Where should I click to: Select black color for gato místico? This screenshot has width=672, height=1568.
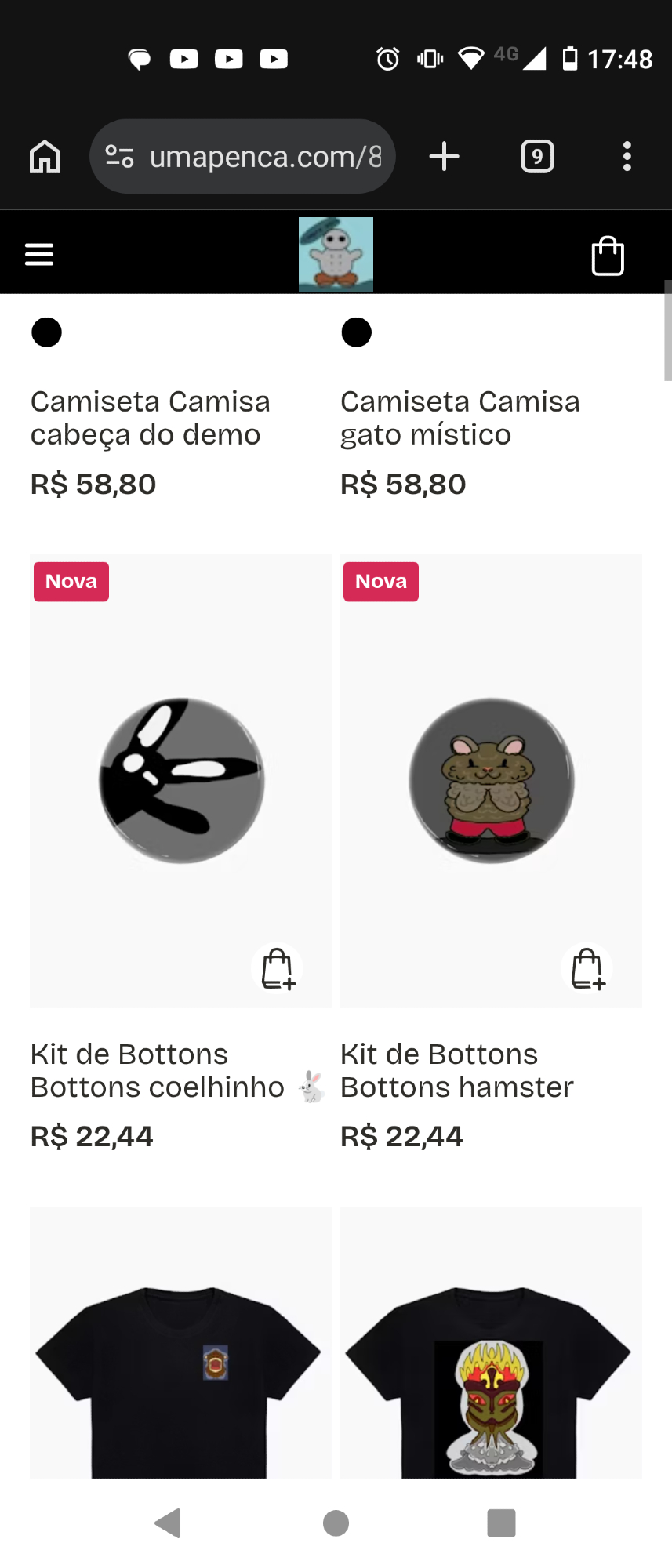[356, 332]
